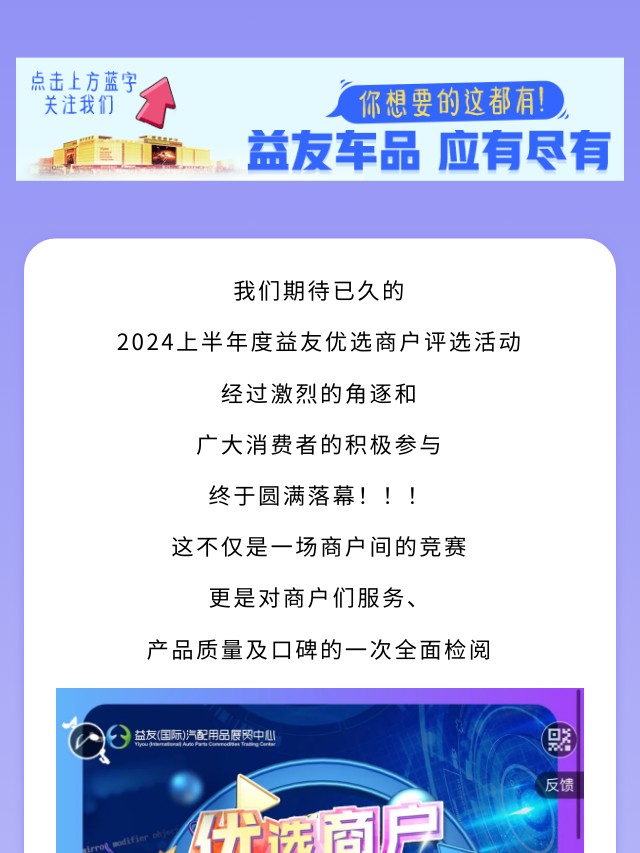Open the 优选商户 poster image
Viewport: 640px width, 853px height.
[x=320, y=800]
